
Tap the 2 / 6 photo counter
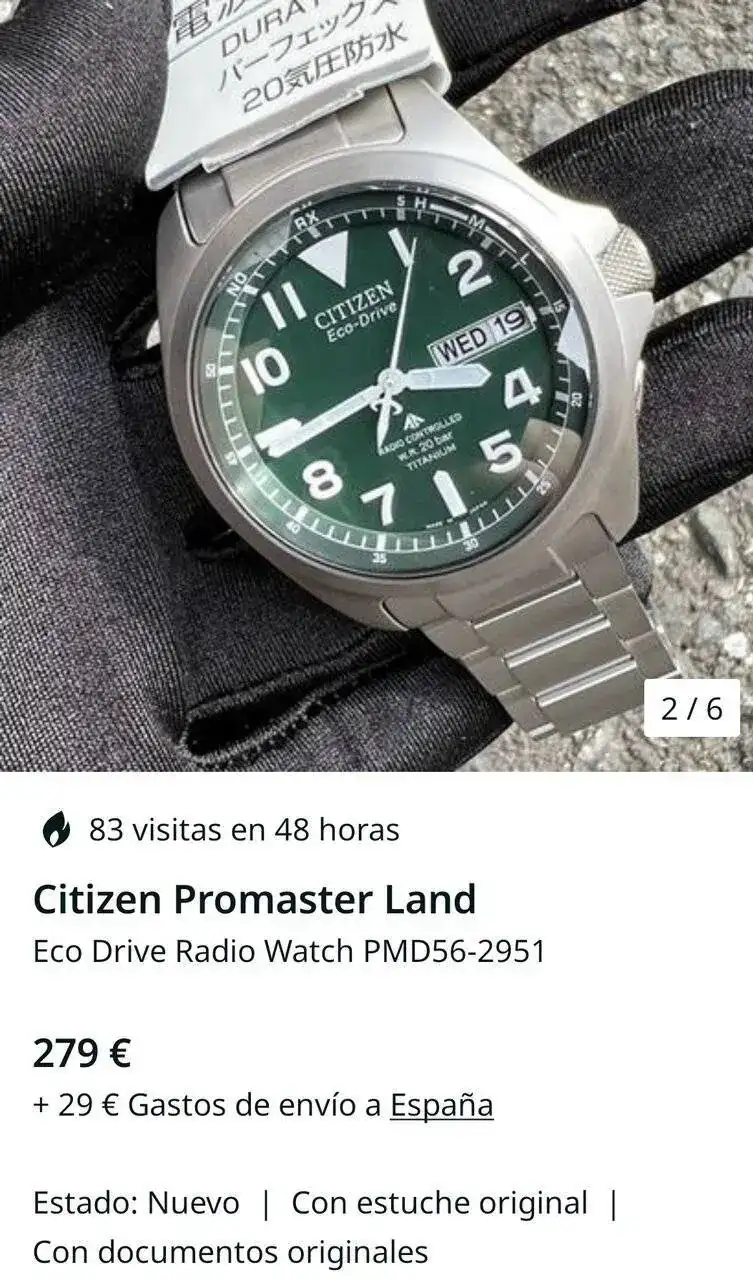click(692, 708)
